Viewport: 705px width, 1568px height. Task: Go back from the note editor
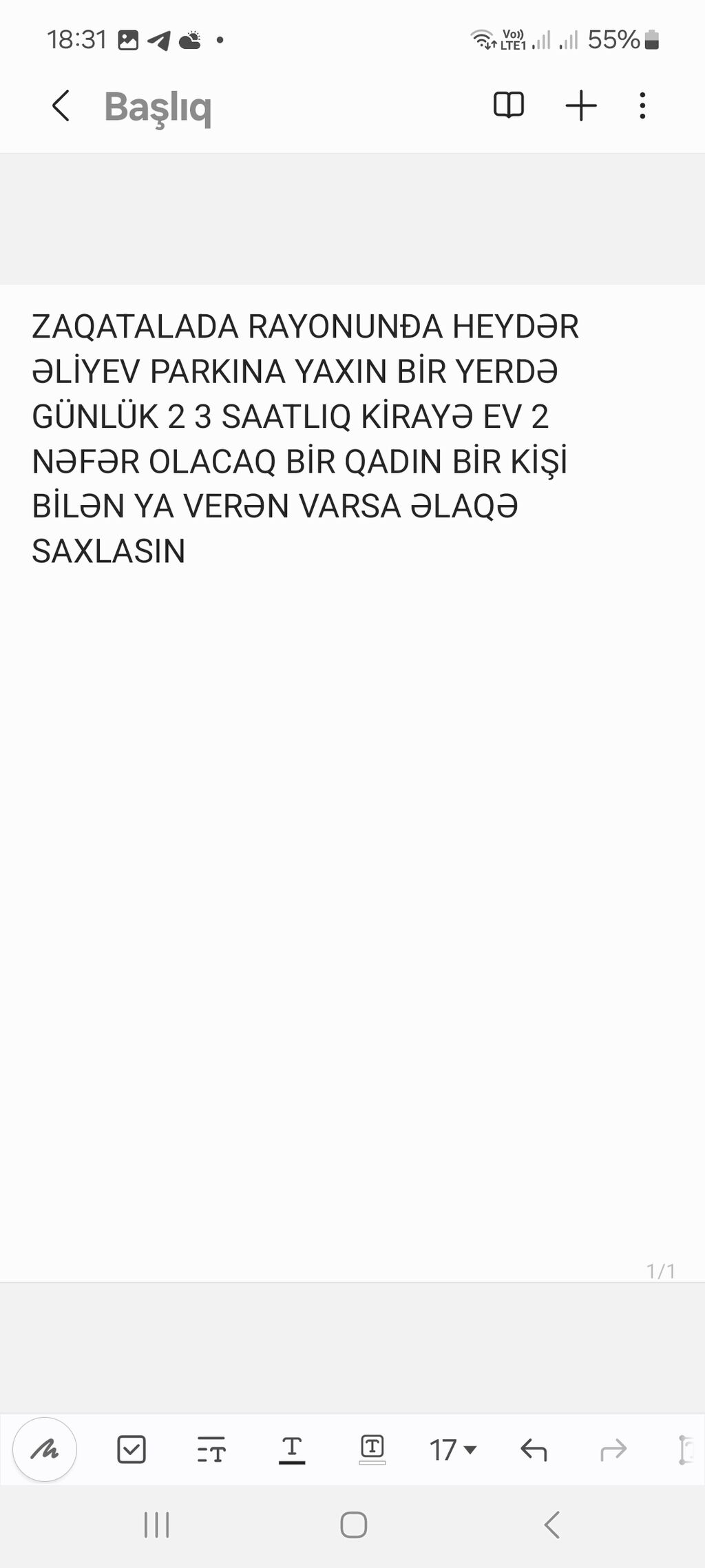click(x=61, y=106)
